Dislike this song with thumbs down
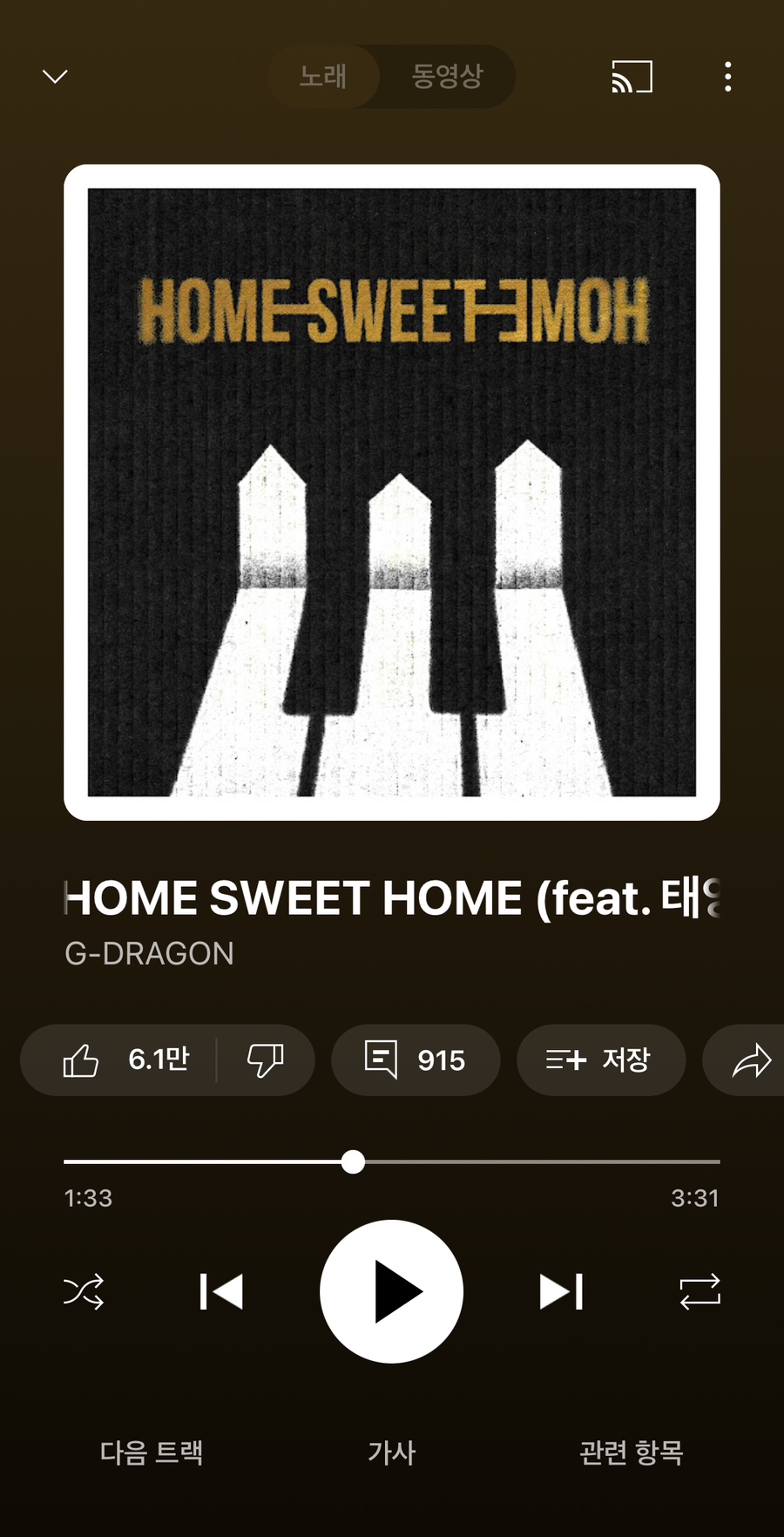 (x=265, y=1060)
